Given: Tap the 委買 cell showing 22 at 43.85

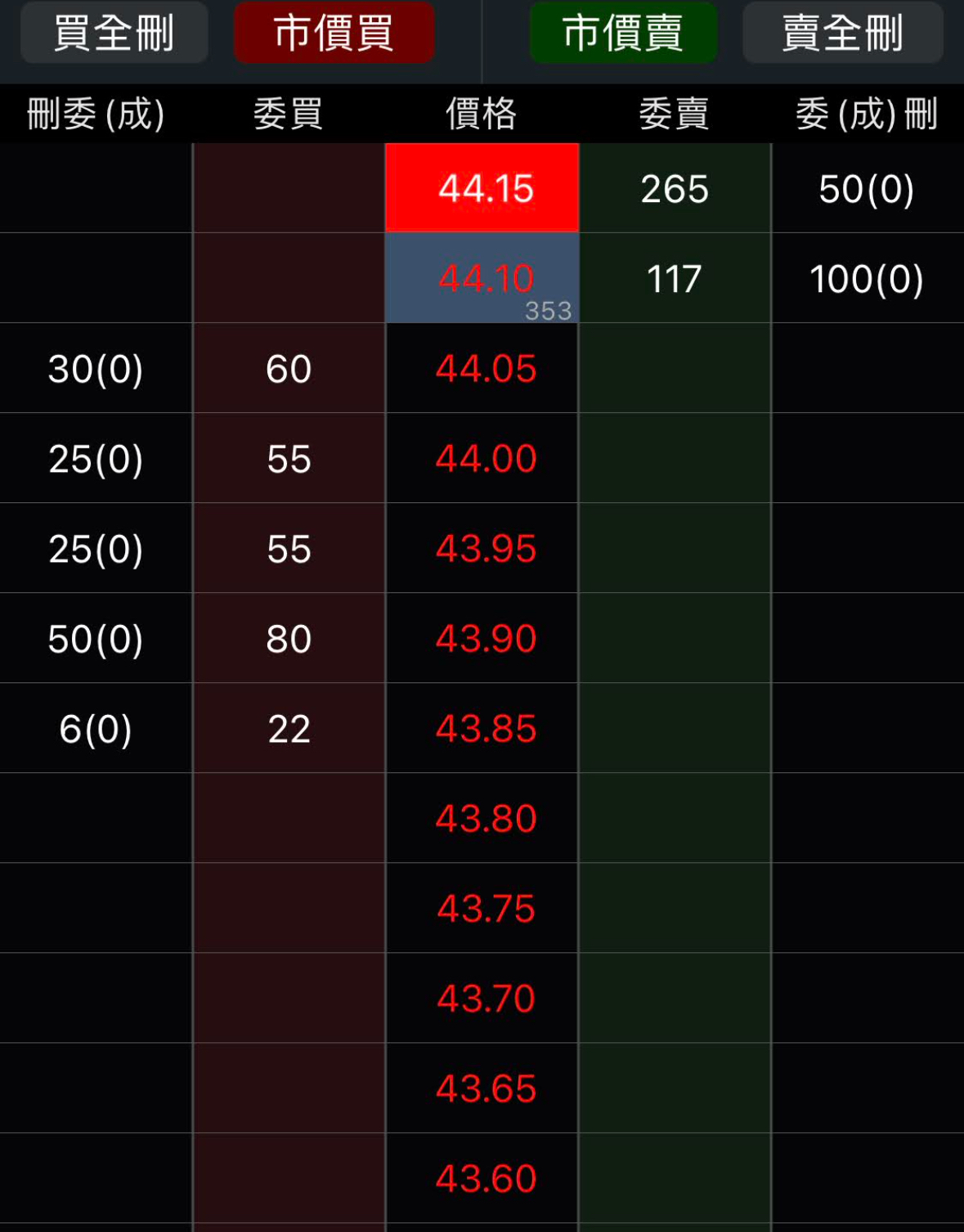Looking at the screenshot, I should tap(289, 729).
